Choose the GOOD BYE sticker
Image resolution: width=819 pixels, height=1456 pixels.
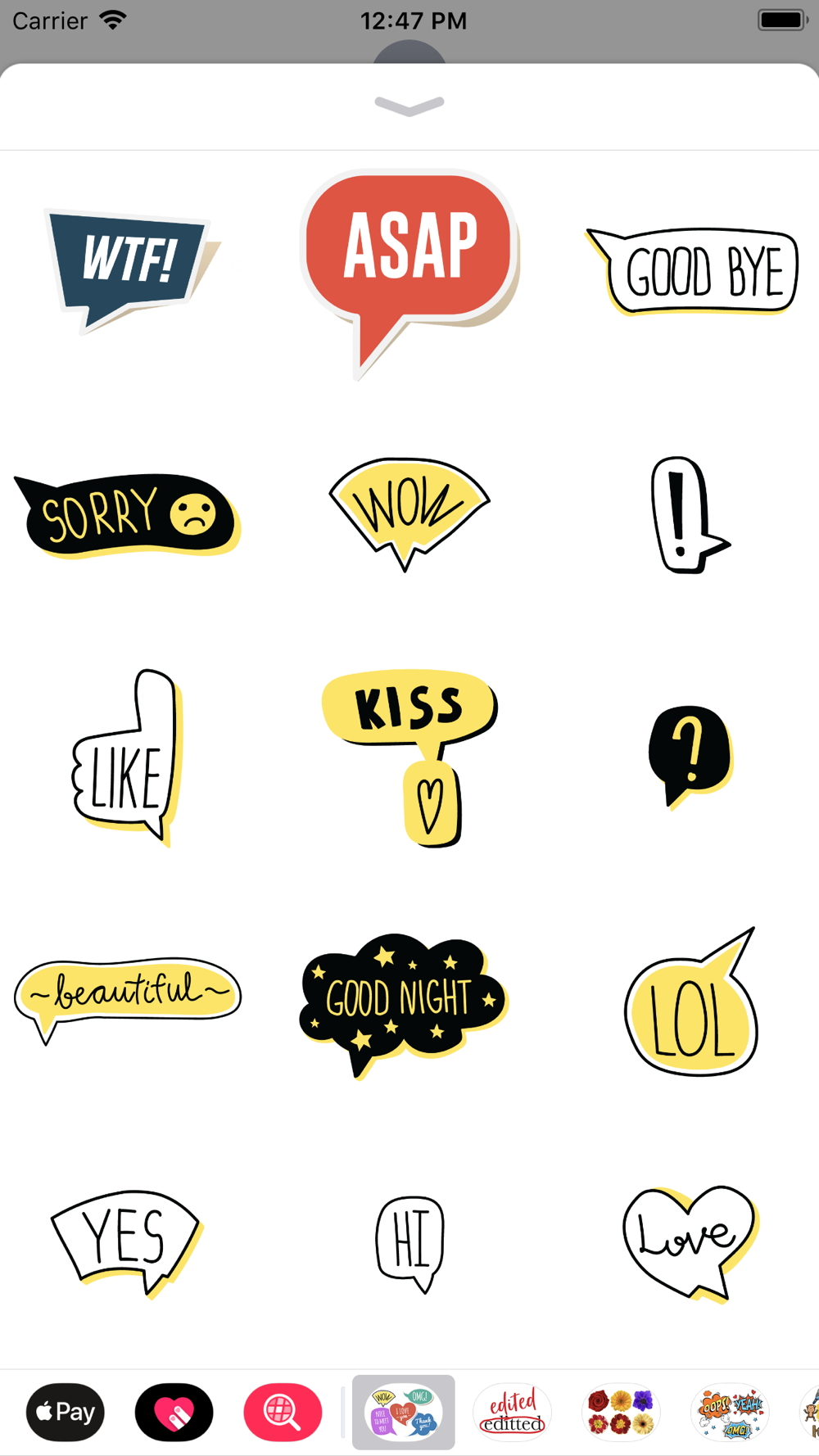coord(692,271)
